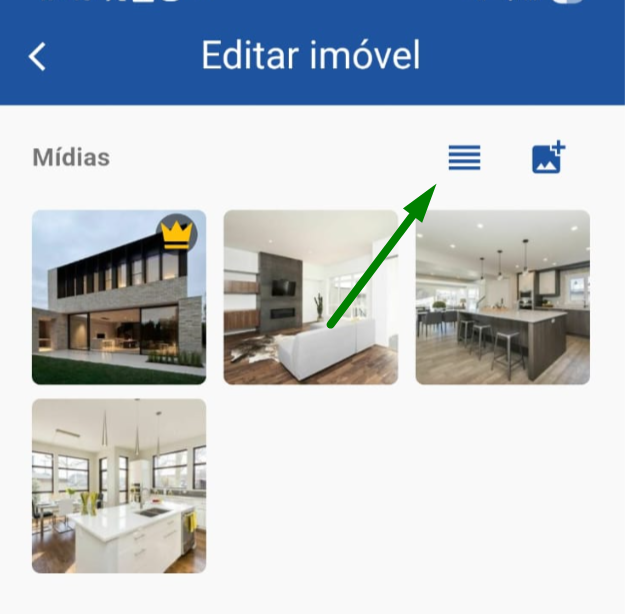Screen dimensions: 625x614
Task: Open the kitchen photo with bar stools
Action: (x=502, y=297)
